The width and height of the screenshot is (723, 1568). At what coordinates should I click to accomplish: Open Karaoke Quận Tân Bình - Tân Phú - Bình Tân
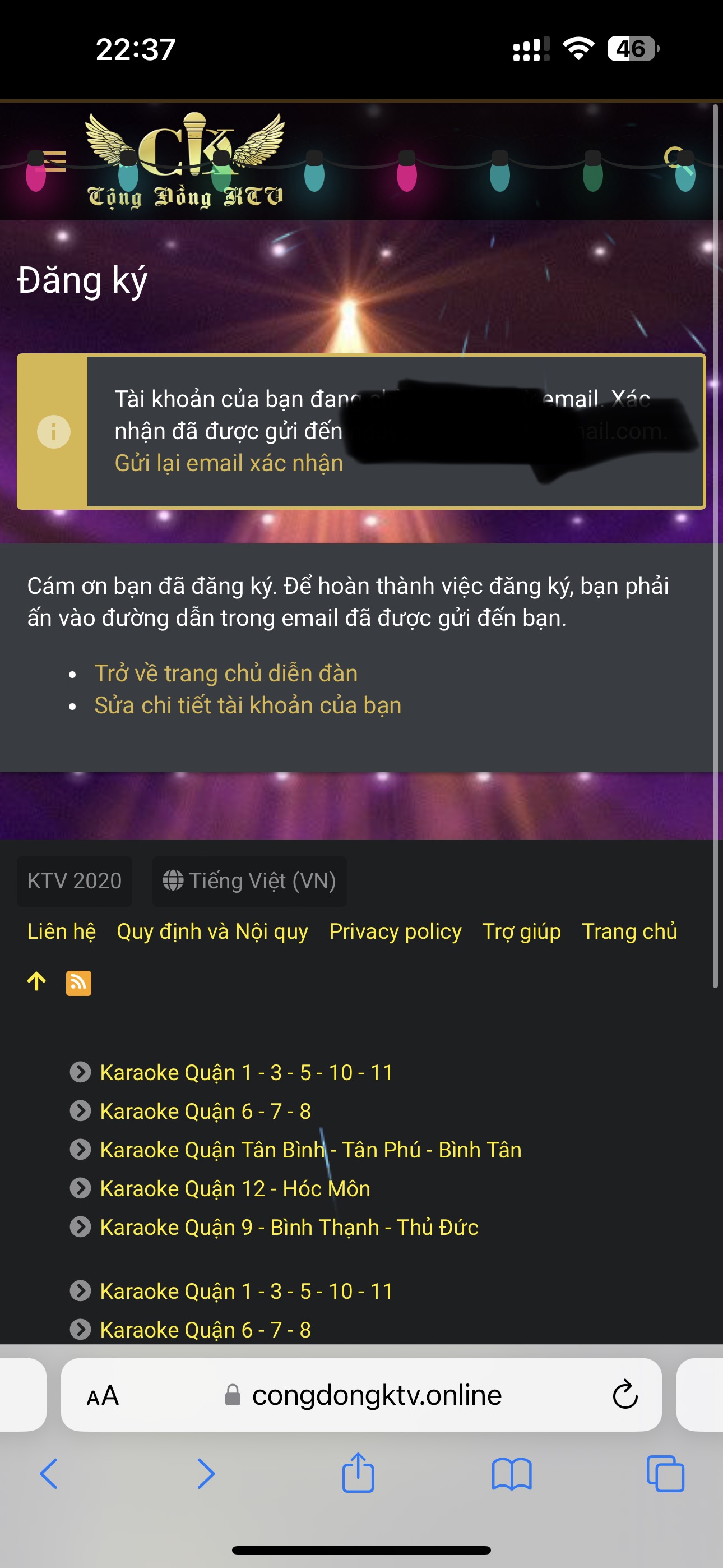(x=310, y=1150)
